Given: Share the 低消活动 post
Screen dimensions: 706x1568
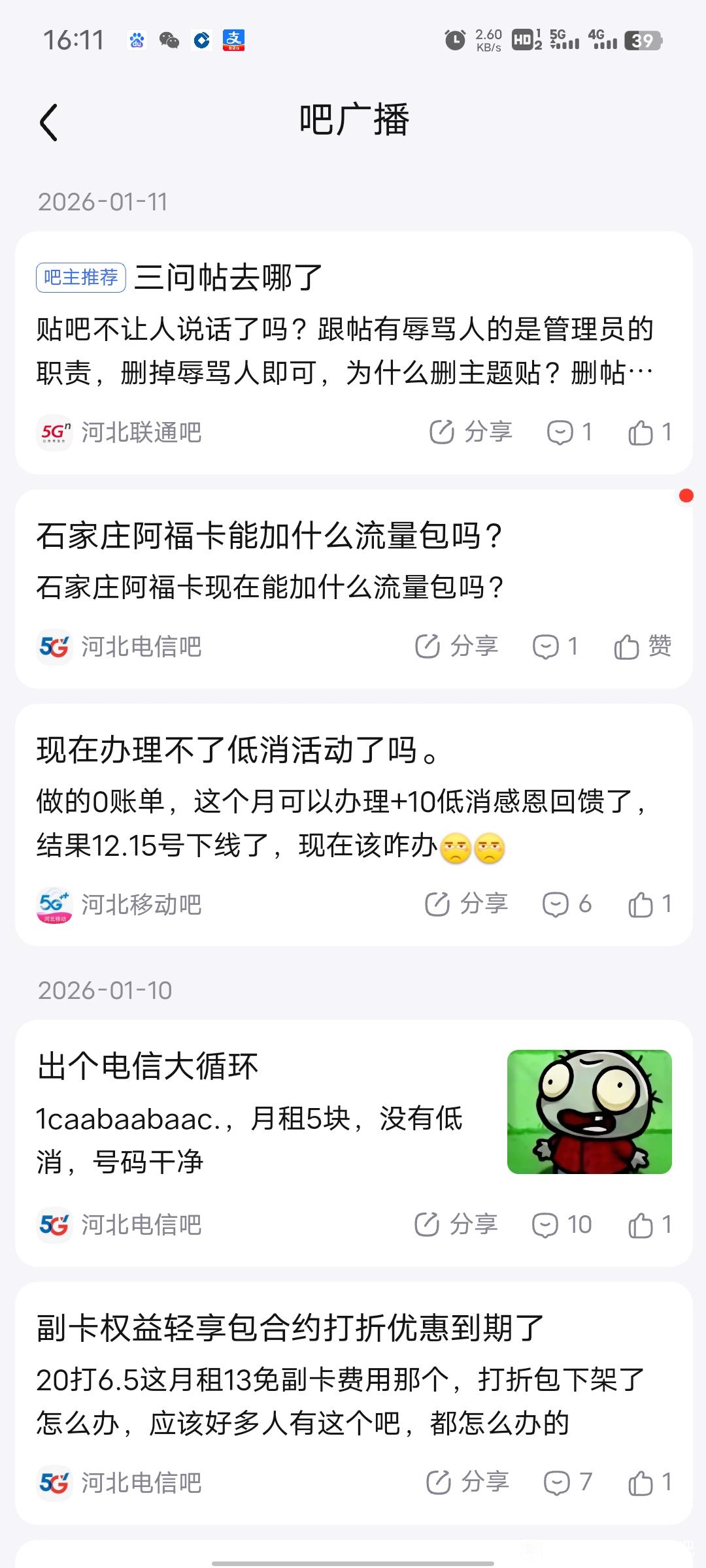Looking at the screenshot, I should click(466, 904).
